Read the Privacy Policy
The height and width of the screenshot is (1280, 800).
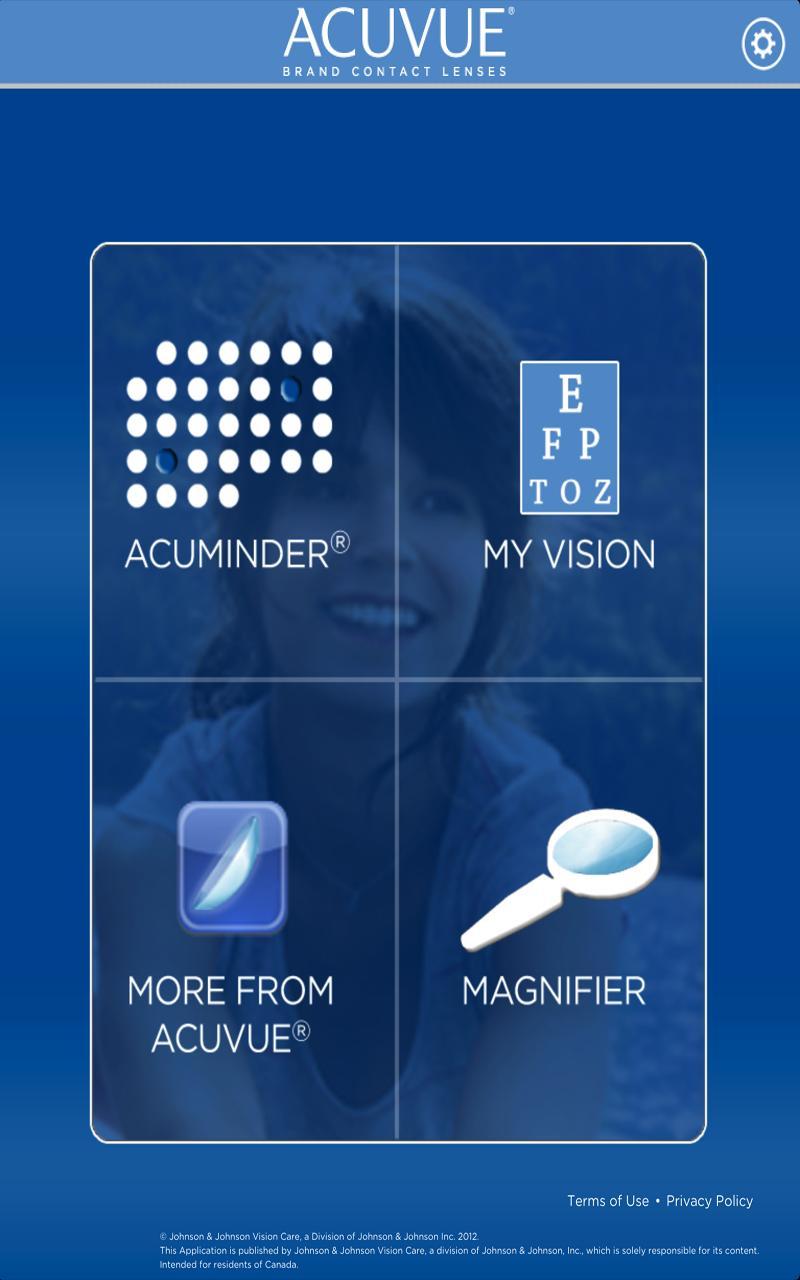709,1201
